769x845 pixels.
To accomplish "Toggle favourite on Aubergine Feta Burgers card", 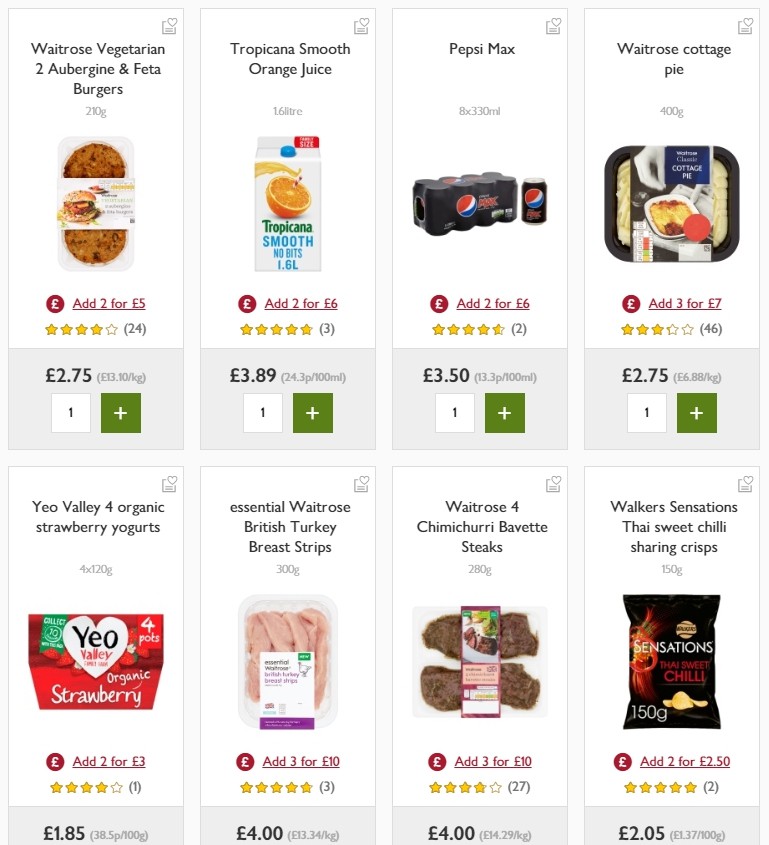I will click(x=169, y=25).
